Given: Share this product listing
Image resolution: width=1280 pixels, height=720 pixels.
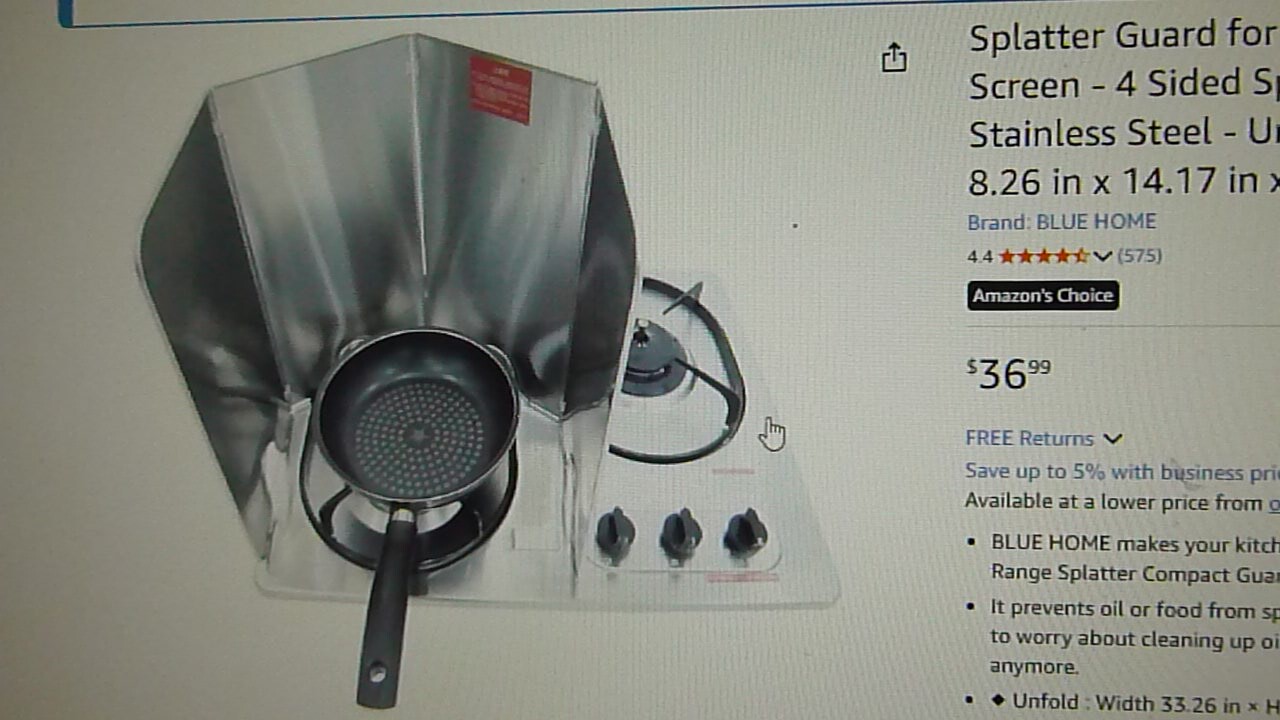Looking at the screenshot, I should (x=893, y=59).
